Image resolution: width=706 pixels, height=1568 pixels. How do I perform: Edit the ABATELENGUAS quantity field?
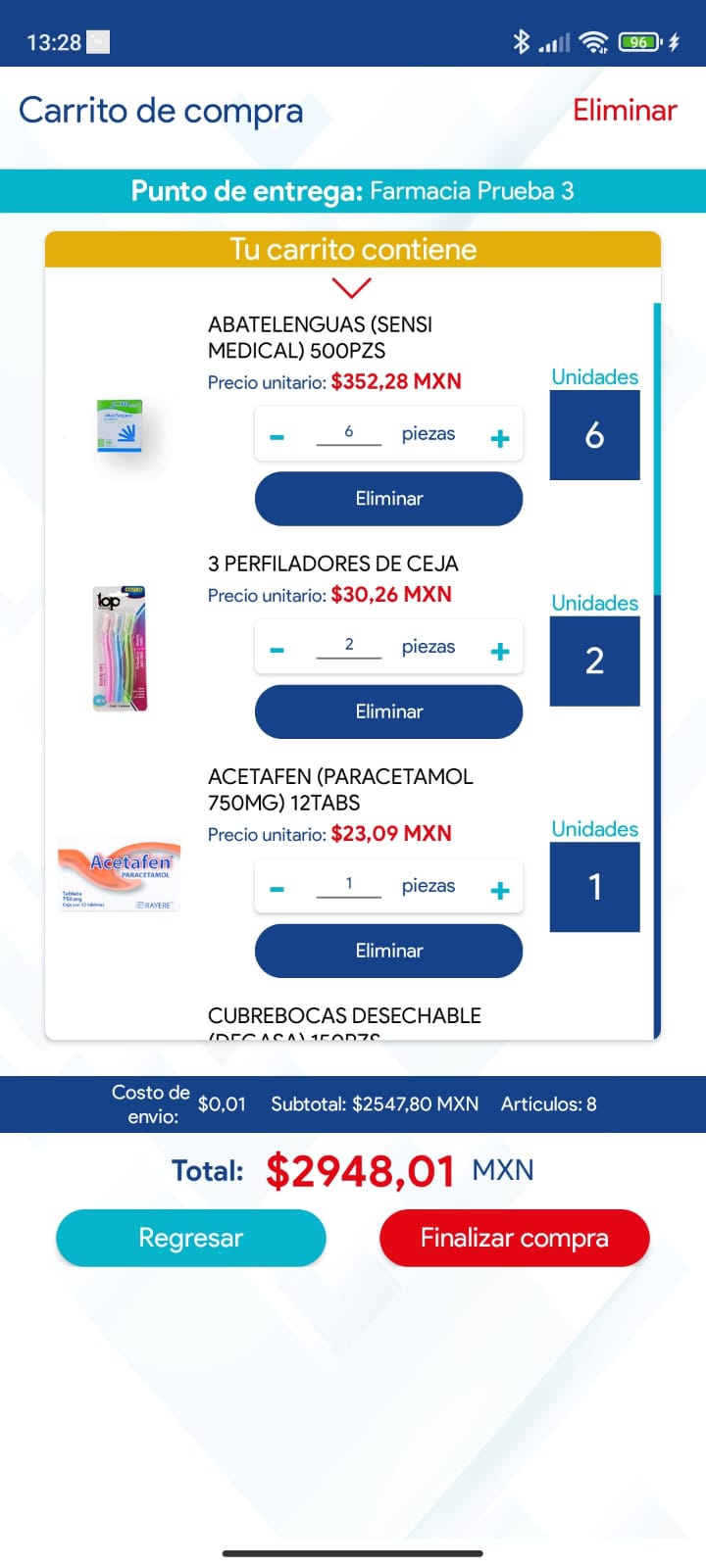349,433
